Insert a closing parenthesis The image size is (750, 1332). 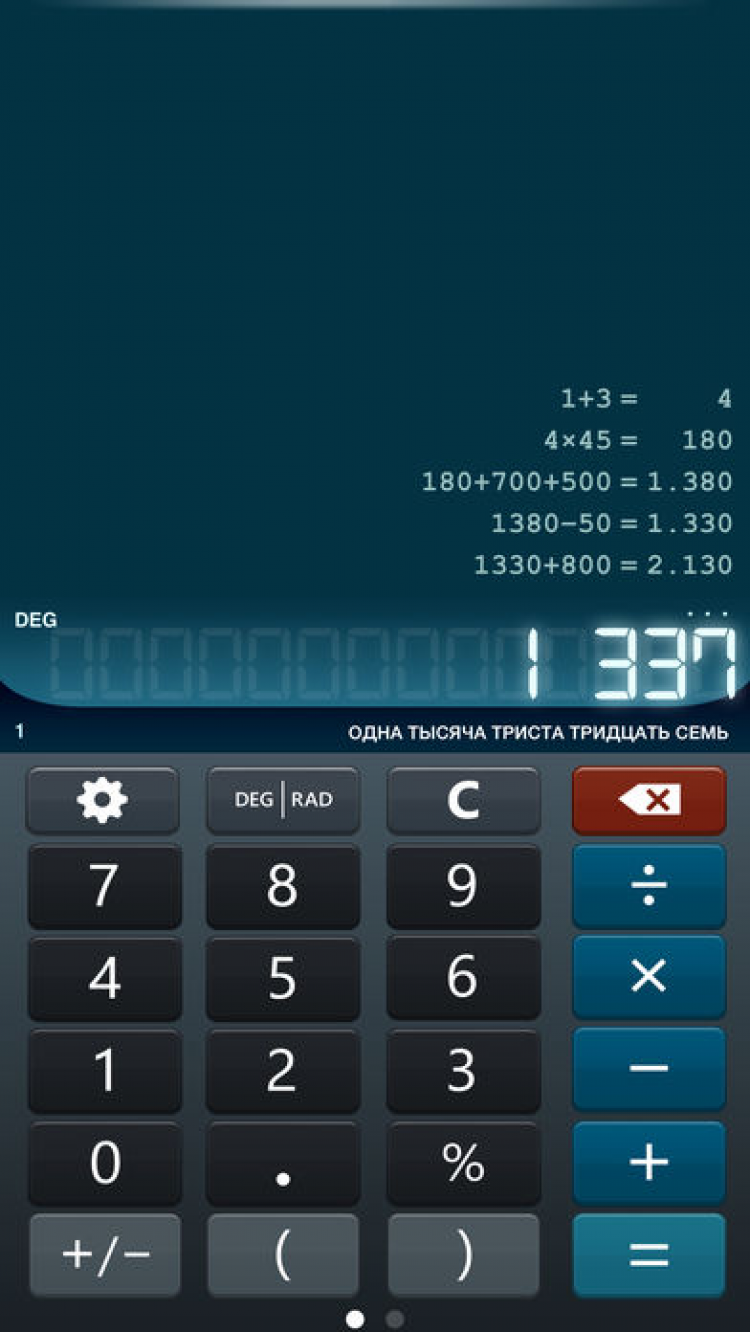click(x=463, y=1255)
